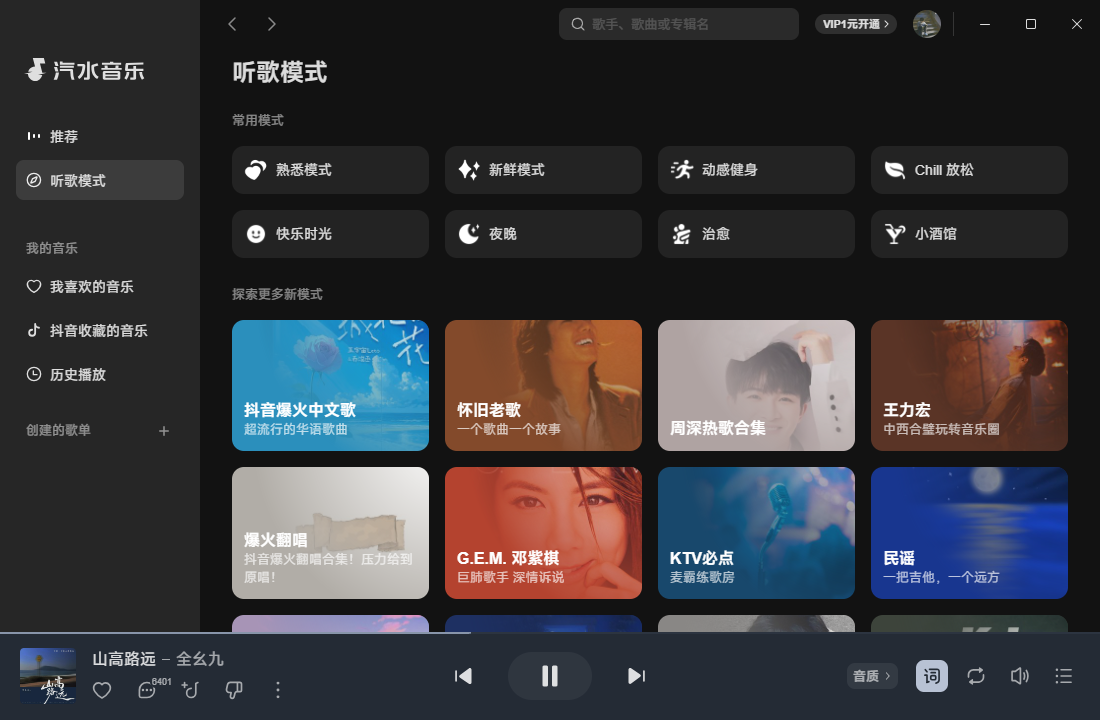The image size is (1100, 720).
Task: Open 我喜欢的音乐 in sidebar
Action: 91,287
